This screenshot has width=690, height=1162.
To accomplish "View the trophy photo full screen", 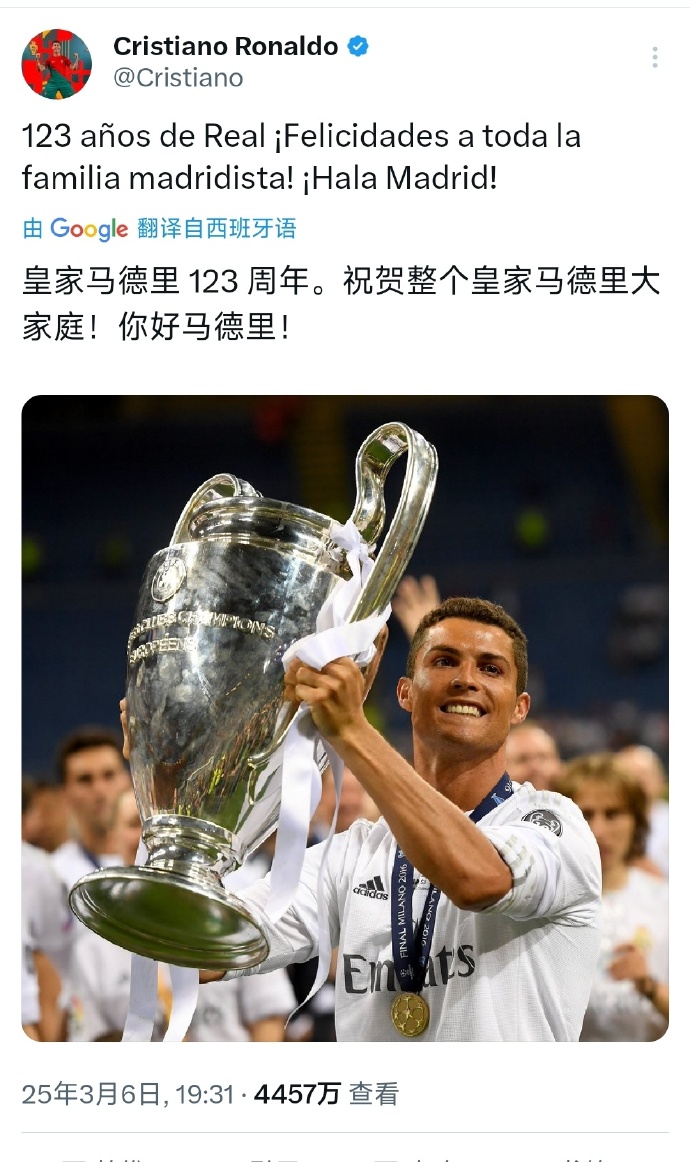I will point(345,718).
